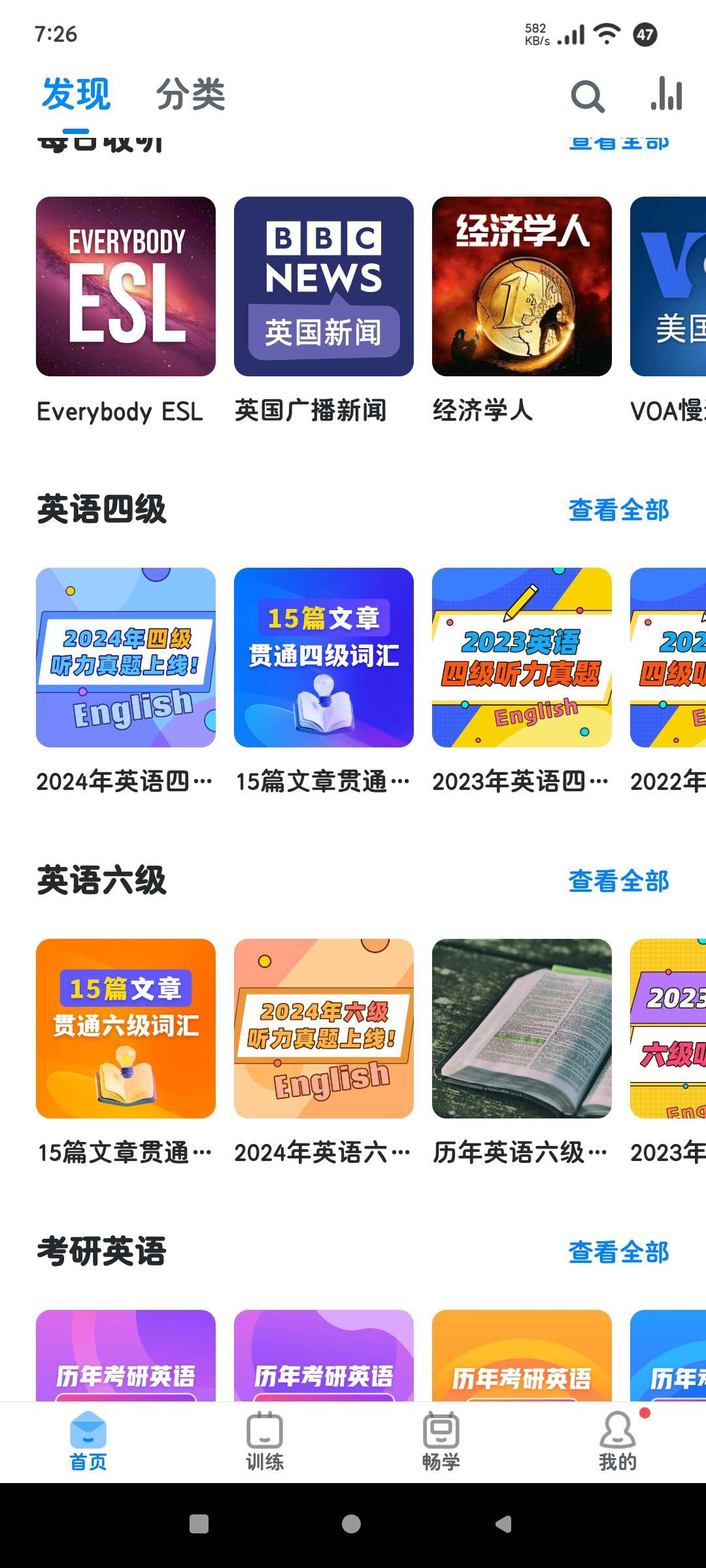
Task: Open the search icon
Action: click(x=587, y=97)
